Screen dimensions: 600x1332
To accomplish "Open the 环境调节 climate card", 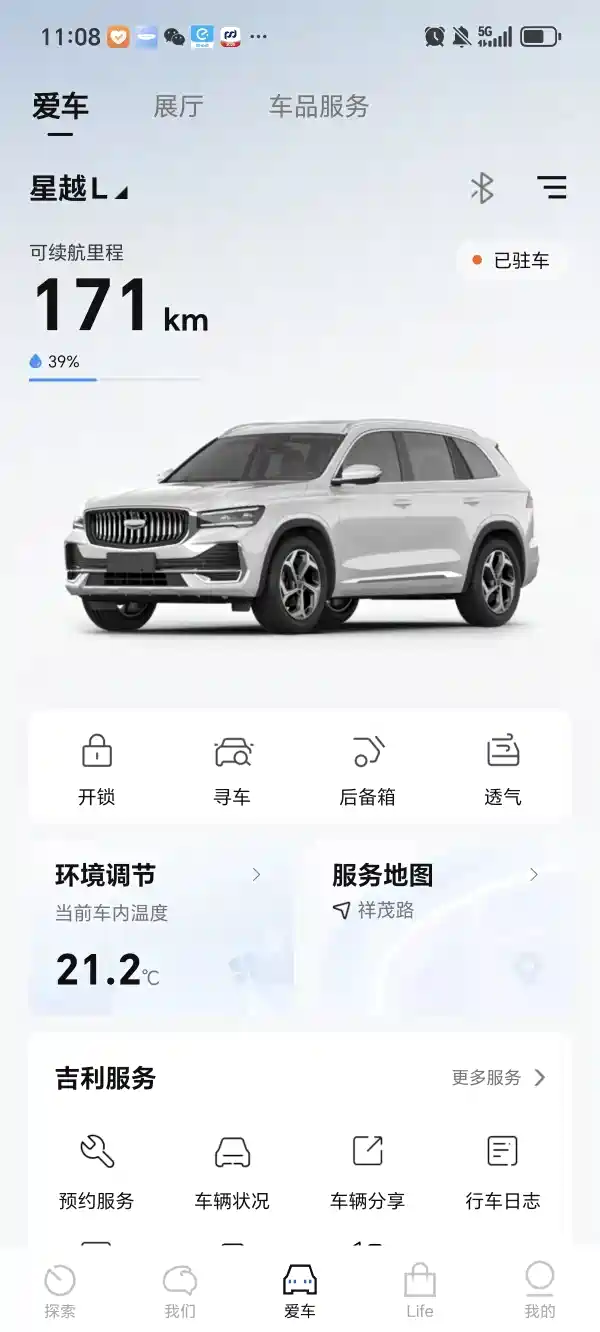I will pos(161,927).
